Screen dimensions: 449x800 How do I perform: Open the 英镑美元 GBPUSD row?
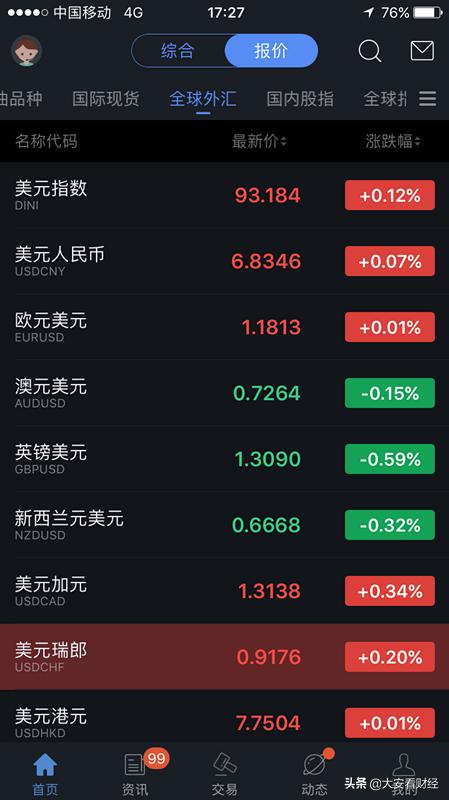click(224, 459)
